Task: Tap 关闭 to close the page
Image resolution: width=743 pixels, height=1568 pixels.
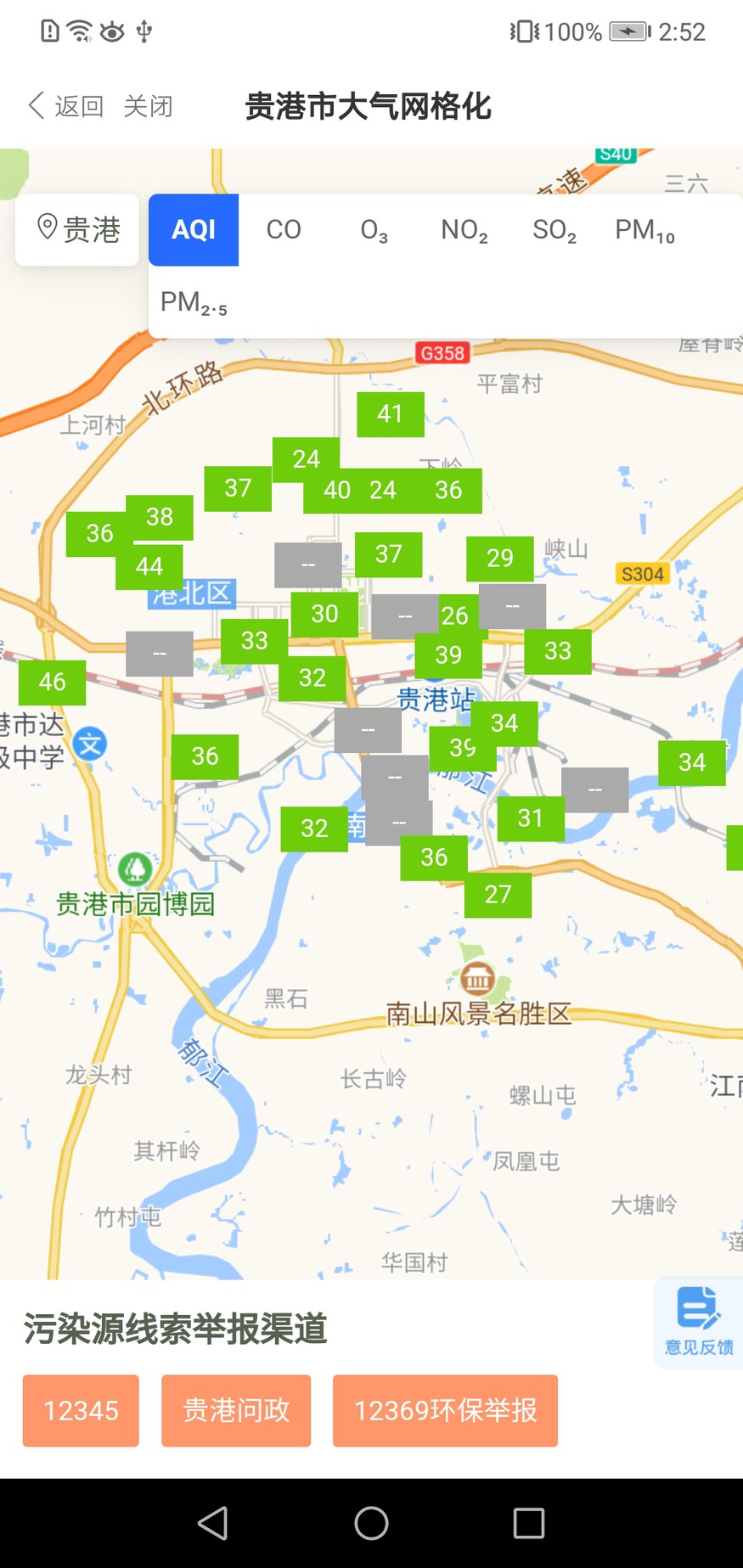Action: [x=148, y=106]
